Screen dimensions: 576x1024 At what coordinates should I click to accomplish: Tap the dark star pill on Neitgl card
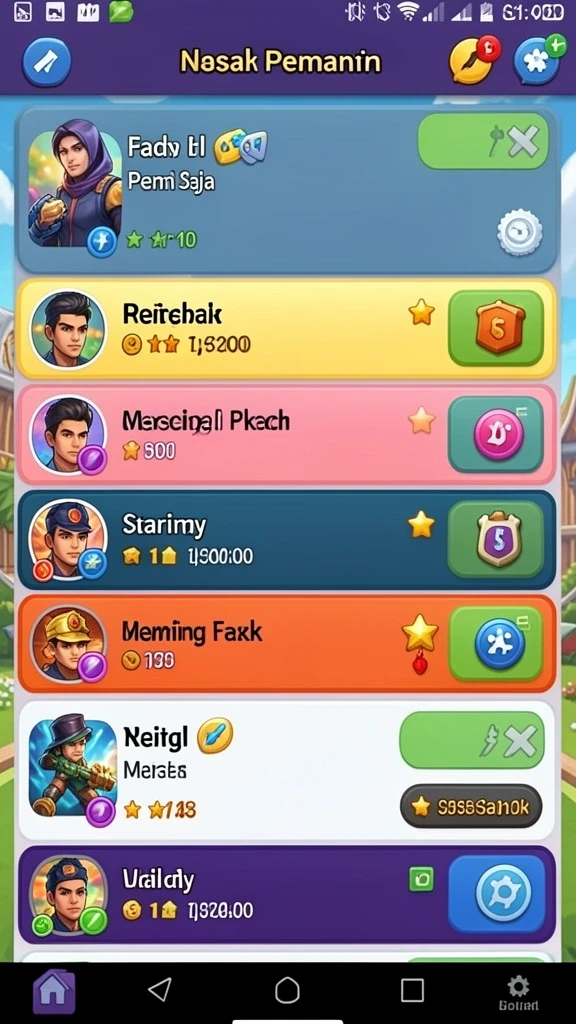tap(471, 807)
